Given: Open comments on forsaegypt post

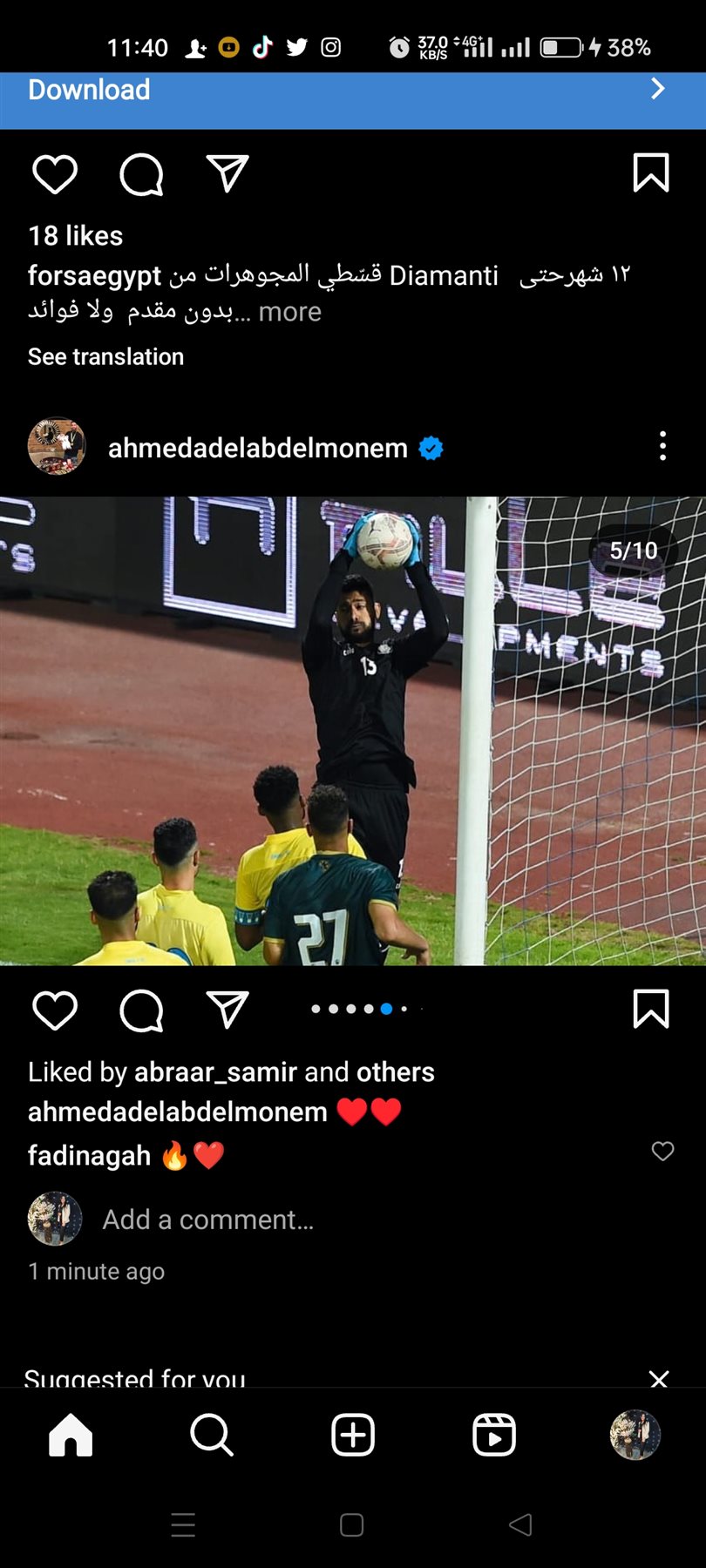Looking at the screenshot, I should [141, 174].
